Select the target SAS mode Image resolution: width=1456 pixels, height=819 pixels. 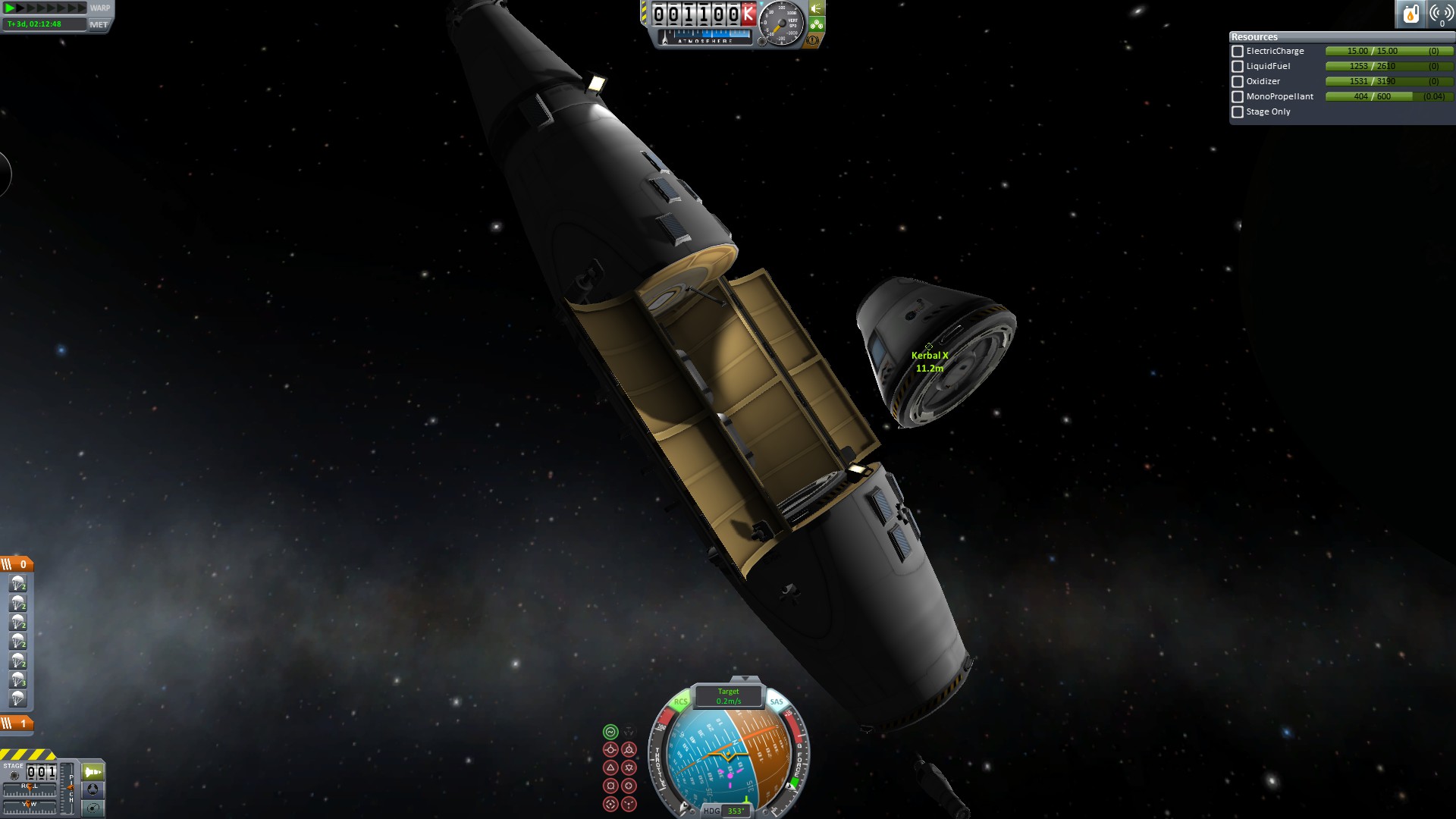pos(610,805)
